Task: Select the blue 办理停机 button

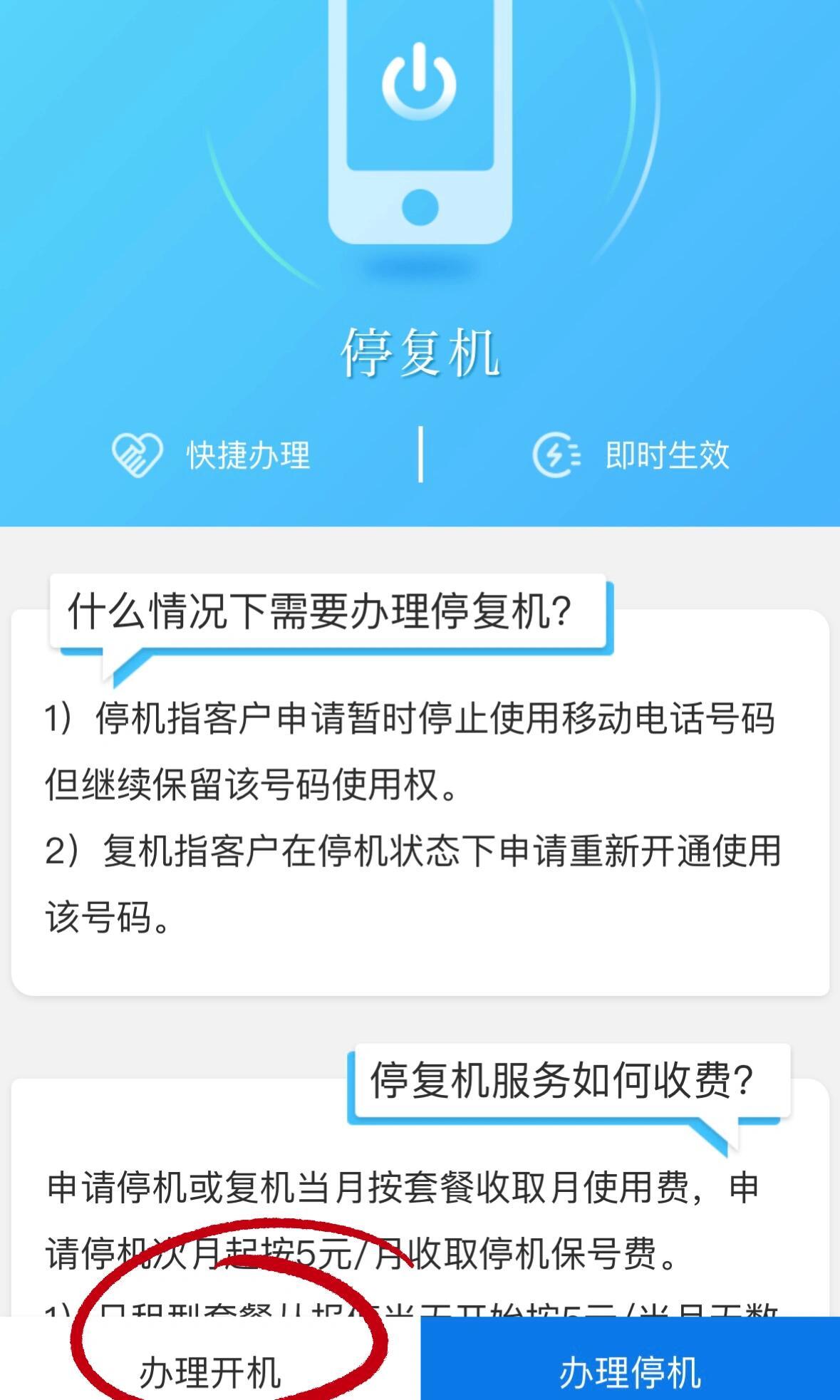Action: (x=630, y=1359)
